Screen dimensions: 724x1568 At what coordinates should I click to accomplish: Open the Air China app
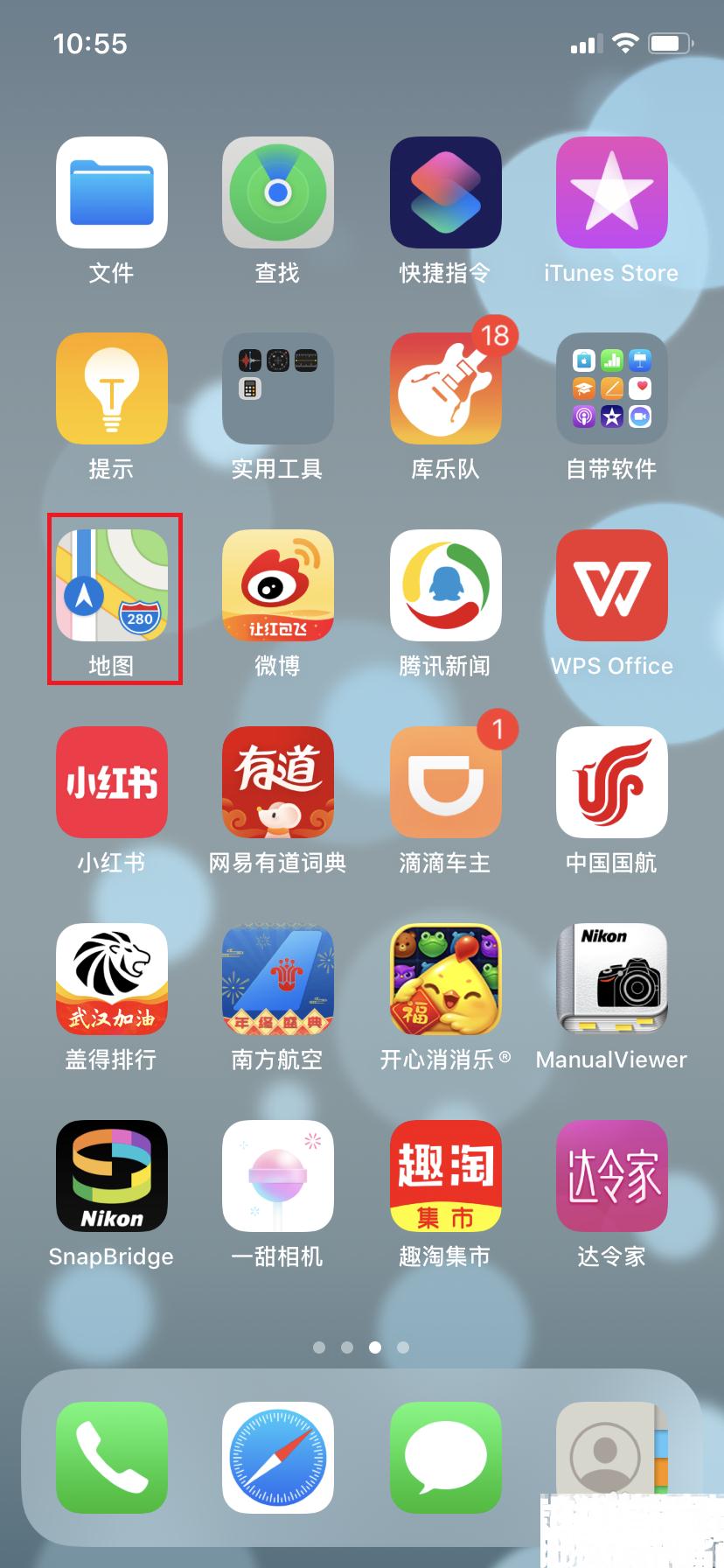611,783
